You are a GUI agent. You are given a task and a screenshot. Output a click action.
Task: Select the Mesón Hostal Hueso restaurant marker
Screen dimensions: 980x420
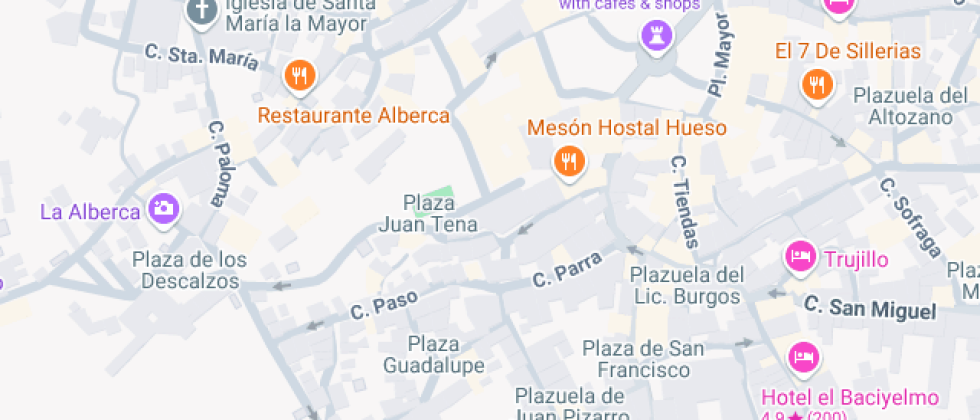(569, 162)
